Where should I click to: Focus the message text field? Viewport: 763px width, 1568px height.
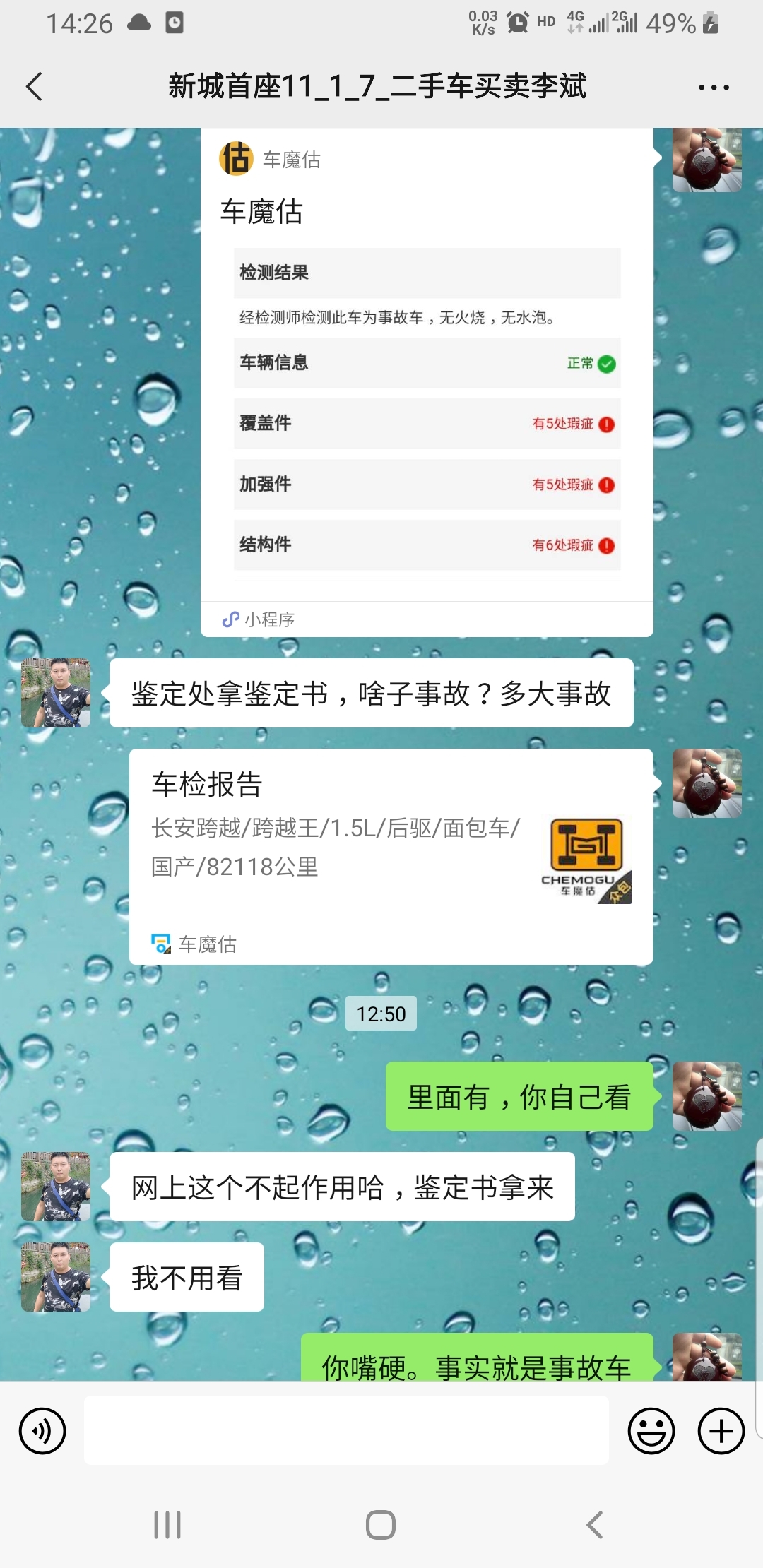click(x=346, y=1431)
